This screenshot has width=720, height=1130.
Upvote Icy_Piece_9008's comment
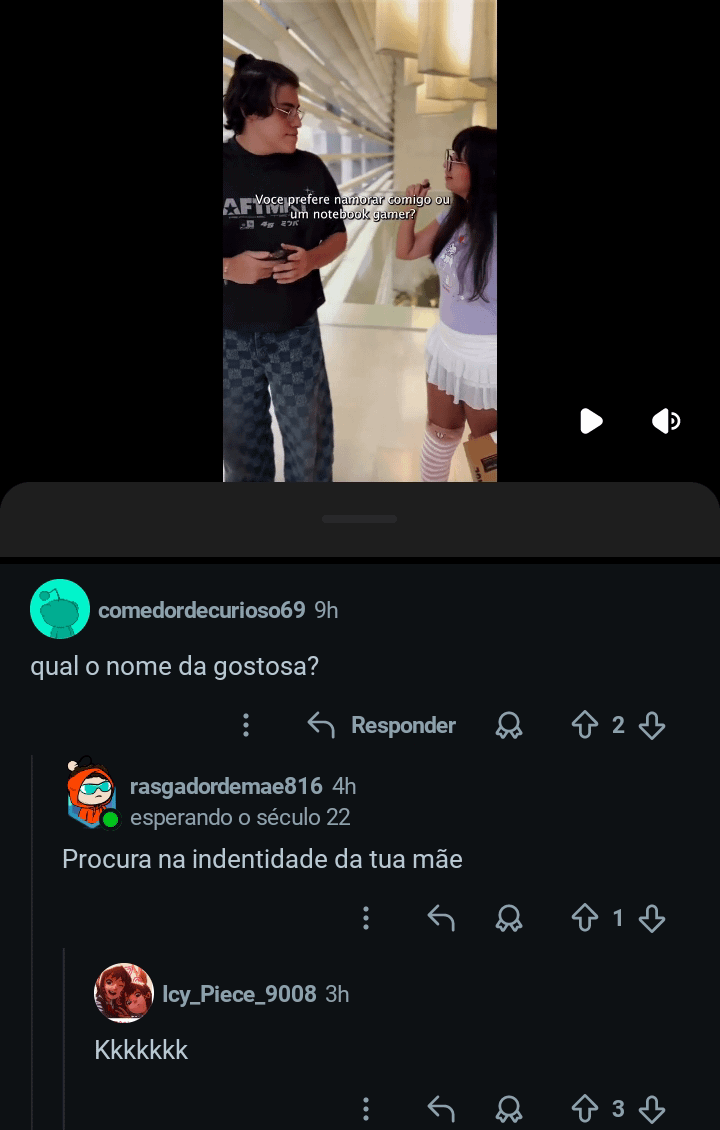(x=584, y=1109)
